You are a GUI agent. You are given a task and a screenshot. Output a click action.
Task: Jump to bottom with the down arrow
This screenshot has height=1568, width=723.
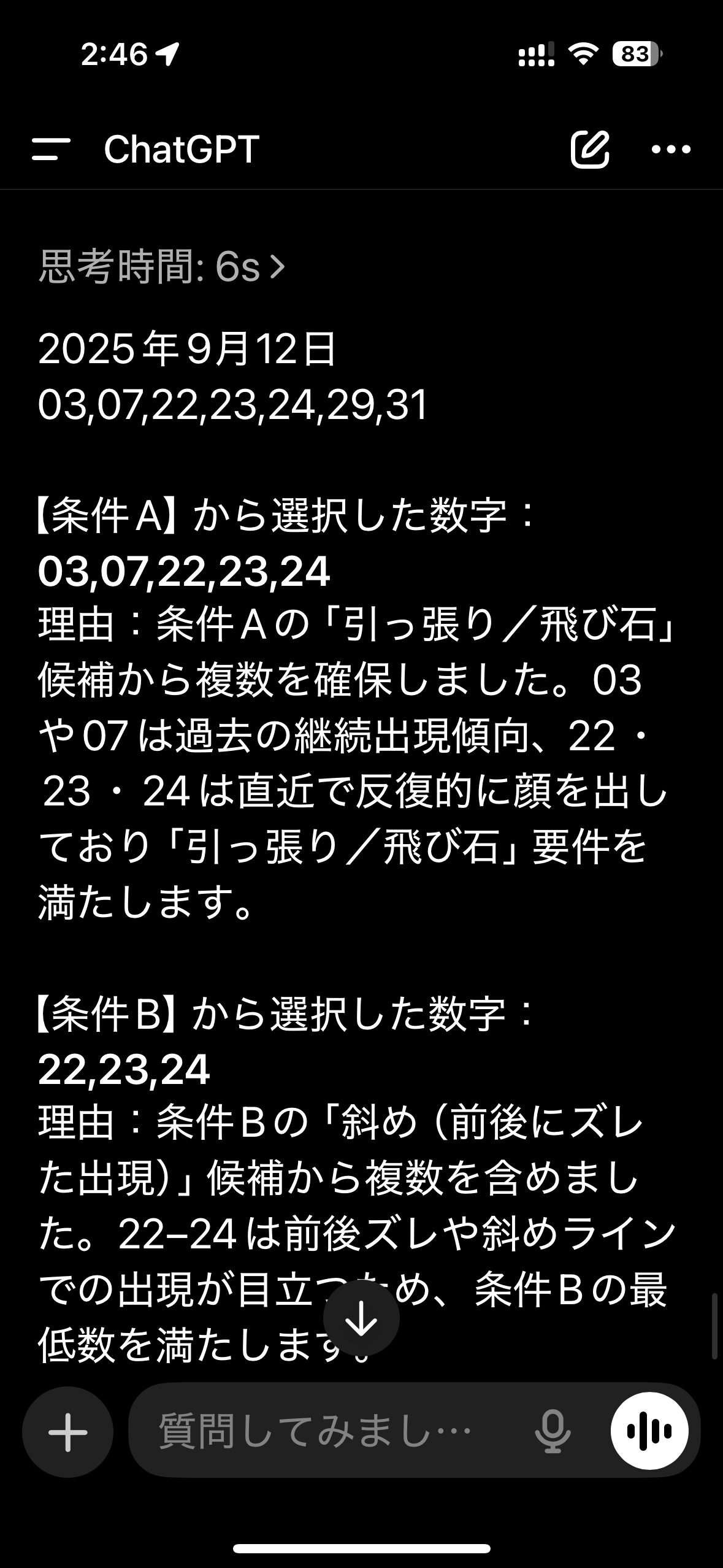coord(361,1318)
